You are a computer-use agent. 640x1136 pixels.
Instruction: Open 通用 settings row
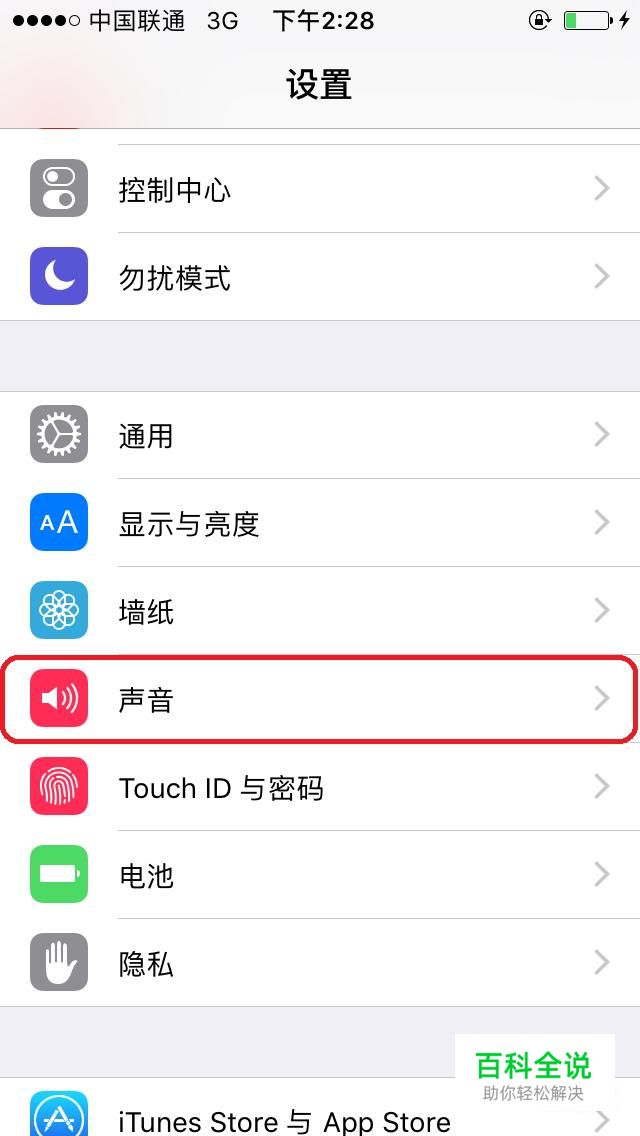coord(320,435)
